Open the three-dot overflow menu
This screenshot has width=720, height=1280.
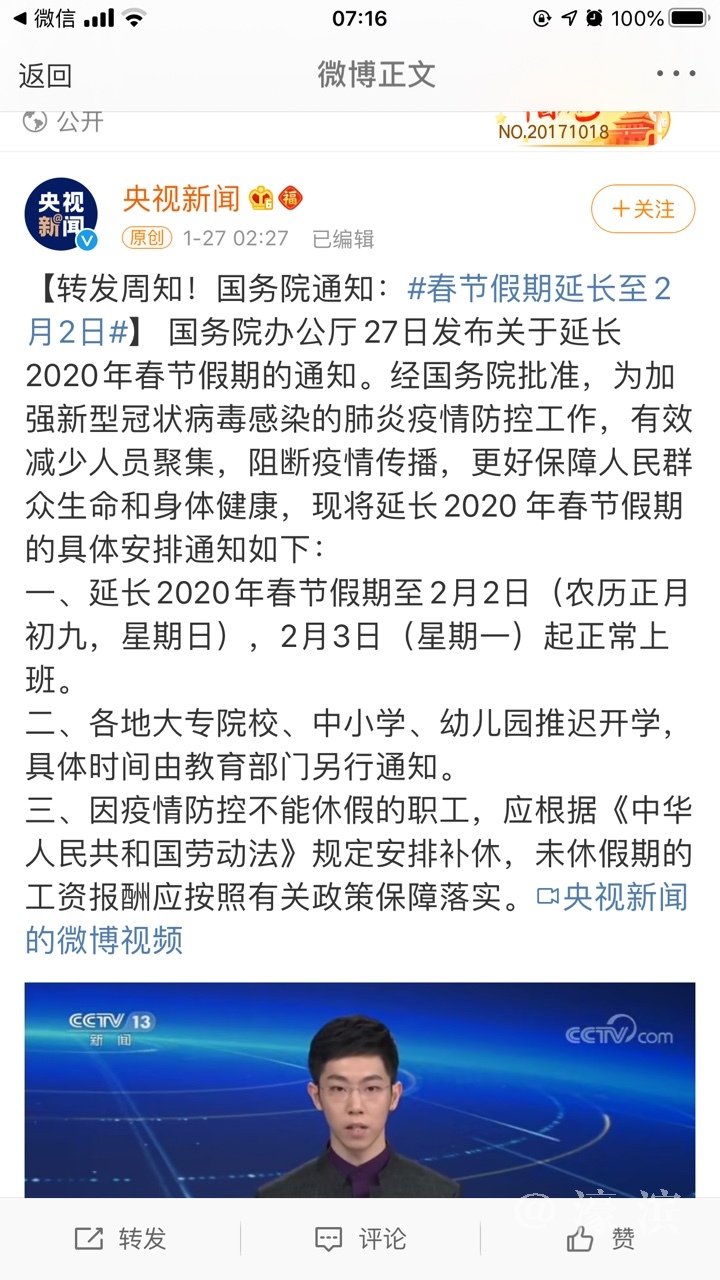(x=676, y=74)
